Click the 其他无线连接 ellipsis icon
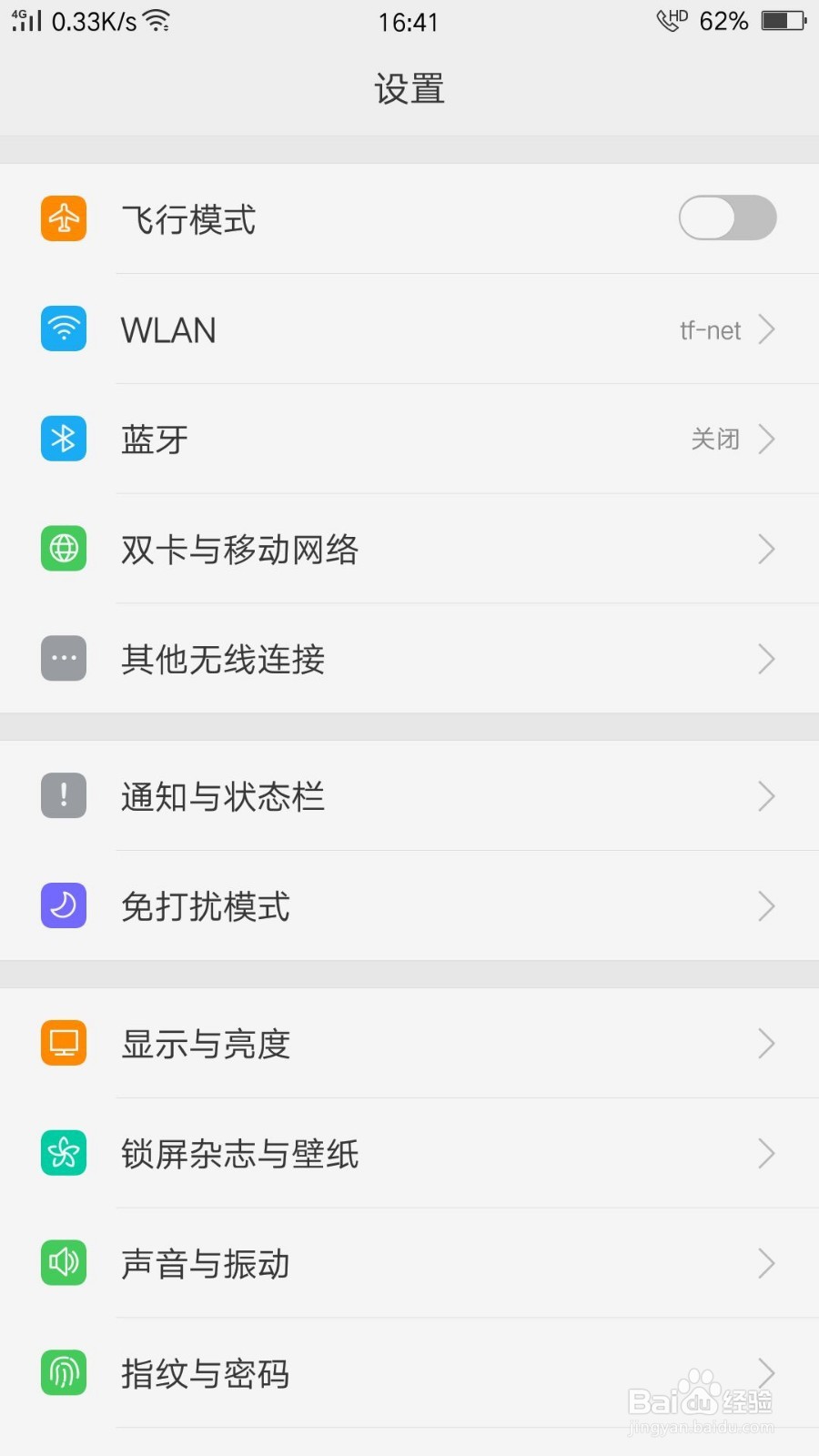Image resolution: width=819 pixels, height=1456 pixels. 63,658
